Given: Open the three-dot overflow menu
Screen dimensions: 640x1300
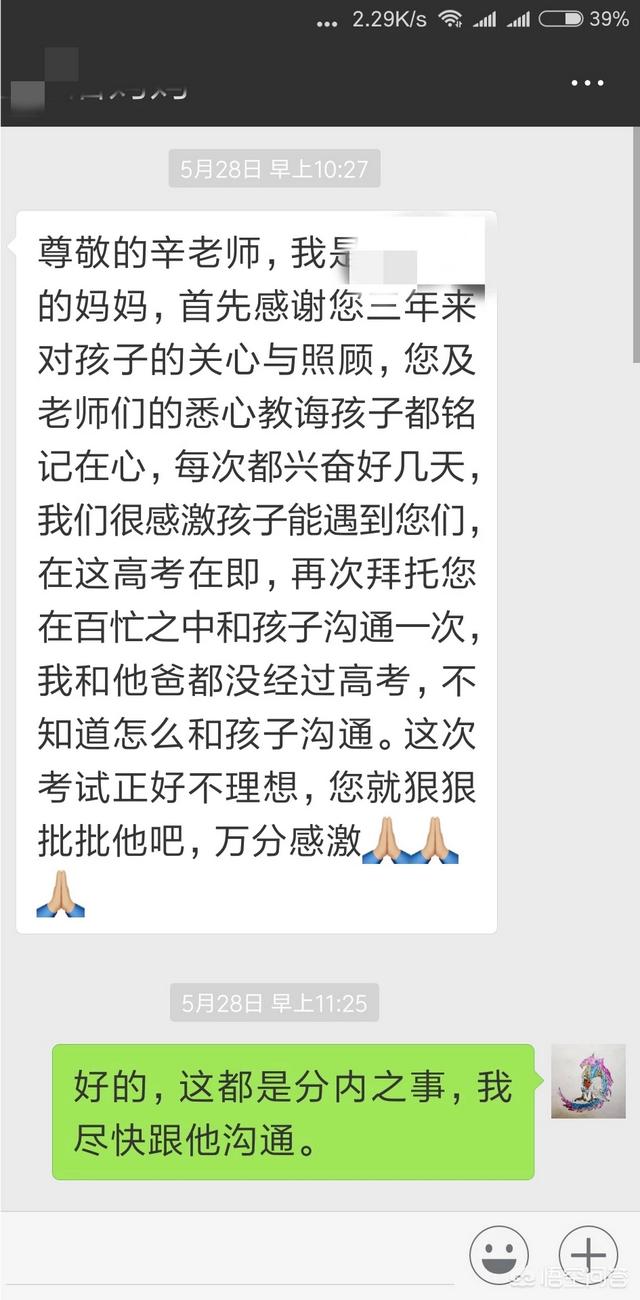Looking at the screenshot, I should tap(587, 83).
